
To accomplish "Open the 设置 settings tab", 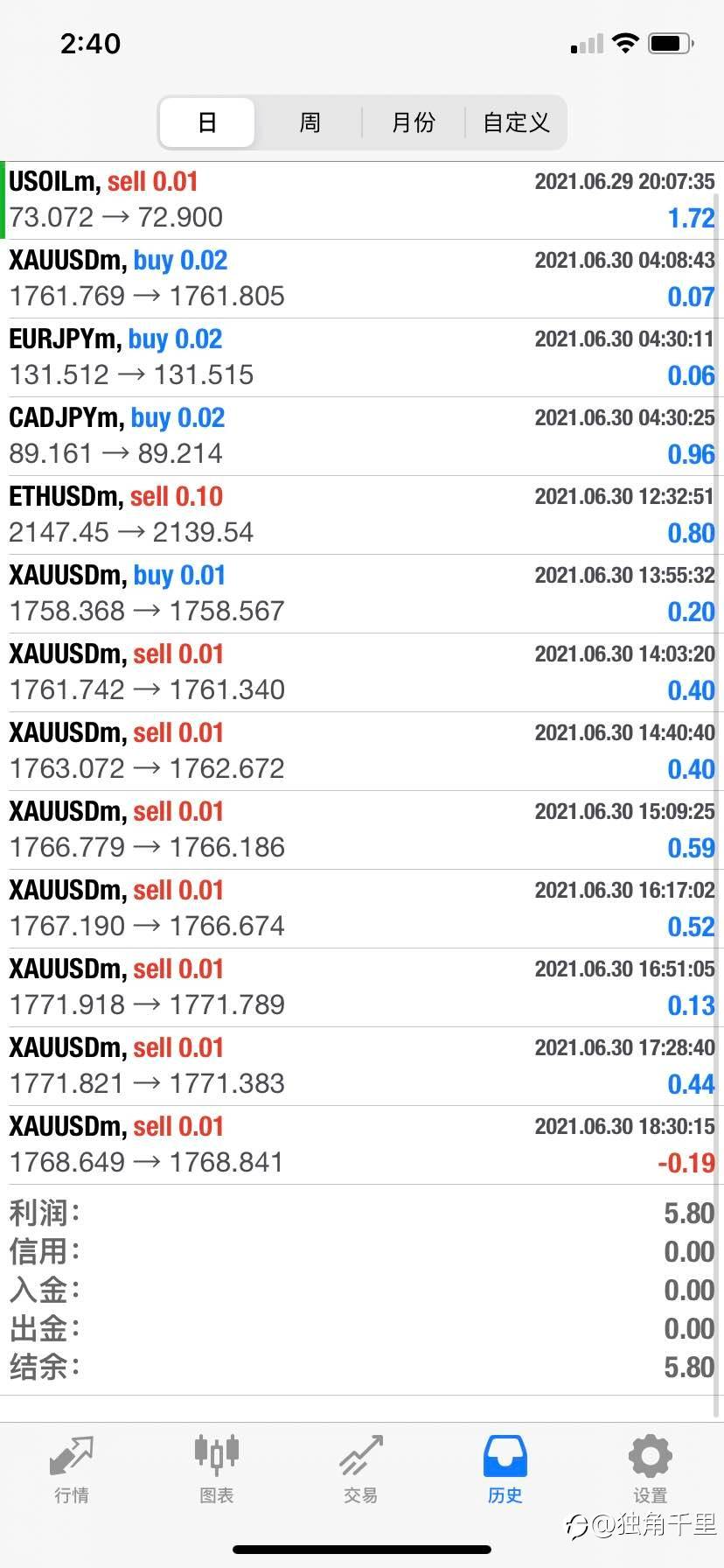I will [650, 1471].
